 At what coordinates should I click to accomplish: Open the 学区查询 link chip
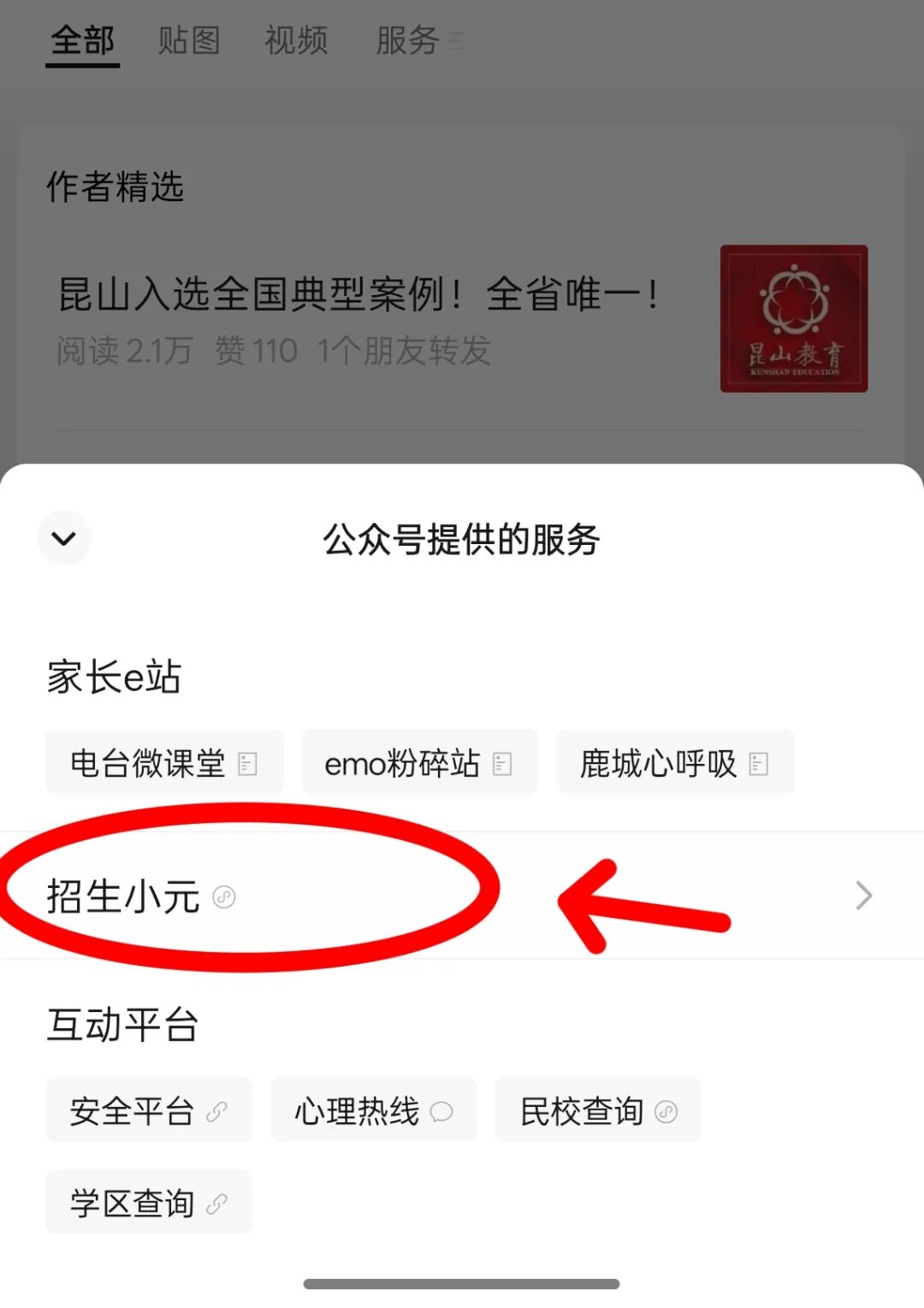(x=149, y=1203)
